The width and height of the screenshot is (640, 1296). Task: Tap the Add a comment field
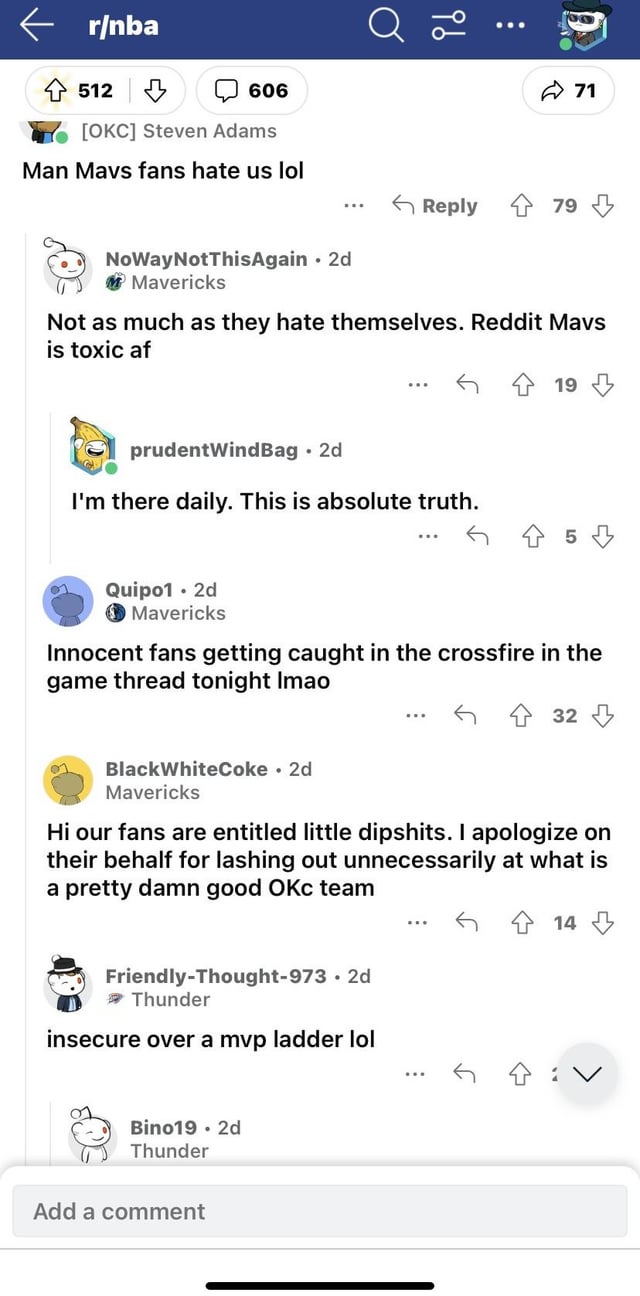[320, 1211]
